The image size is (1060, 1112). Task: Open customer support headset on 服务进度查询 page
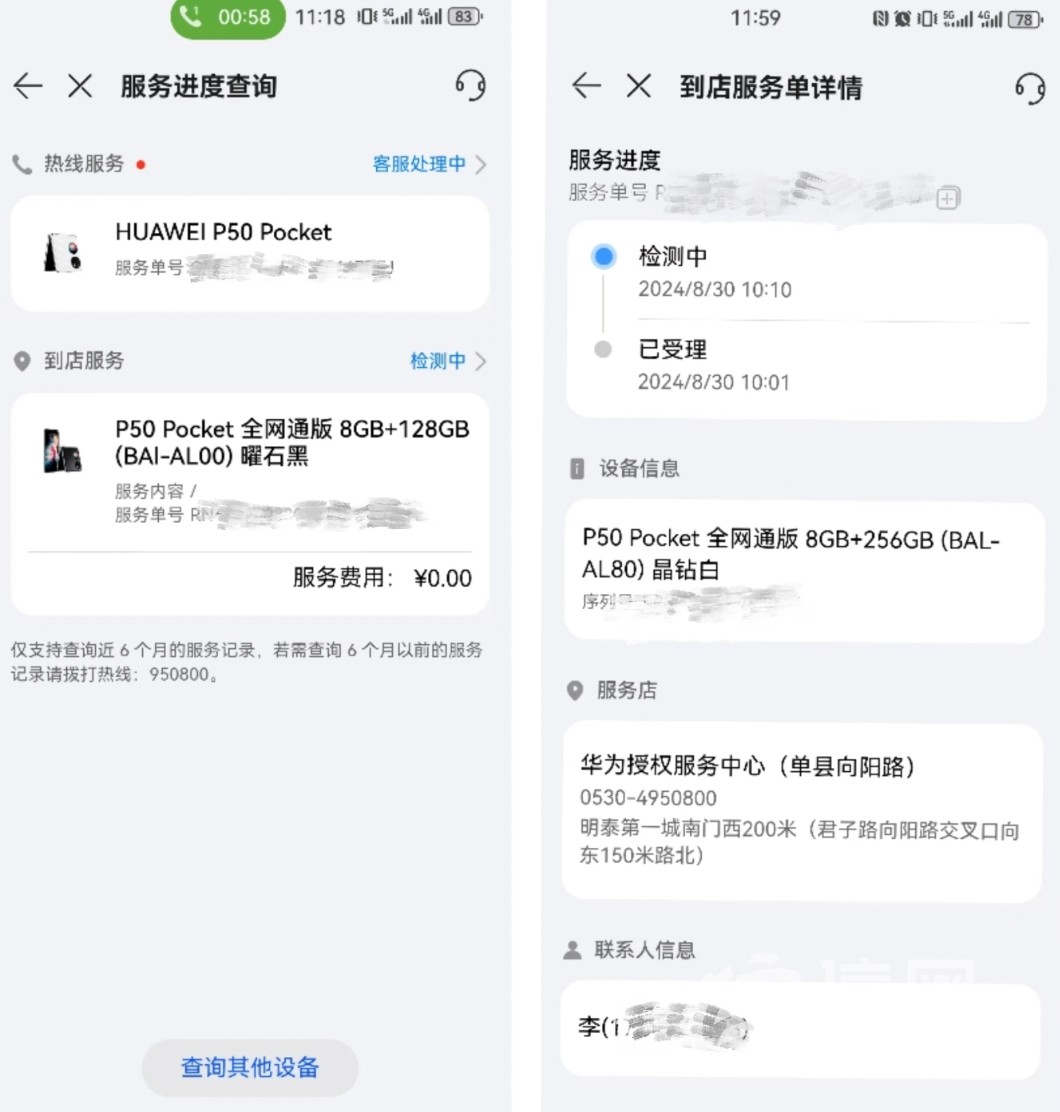[470, 86]
